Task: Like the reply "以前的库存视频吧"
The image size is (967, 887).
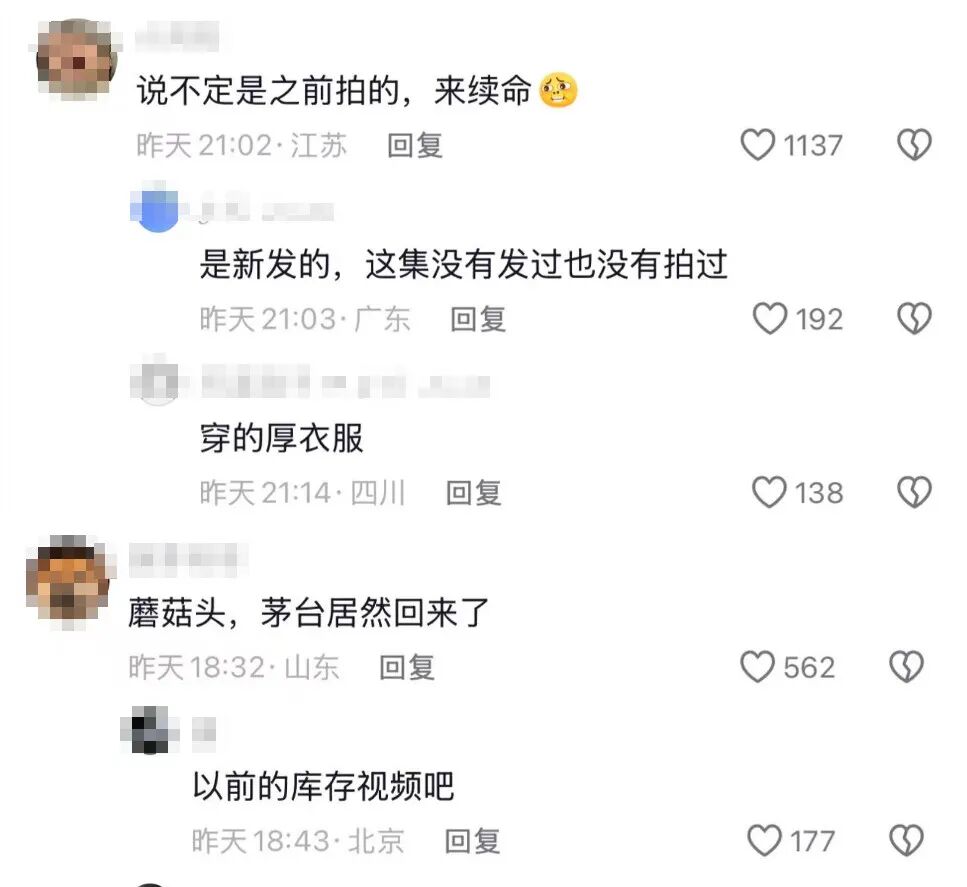Action: click(x=764, y=841)
